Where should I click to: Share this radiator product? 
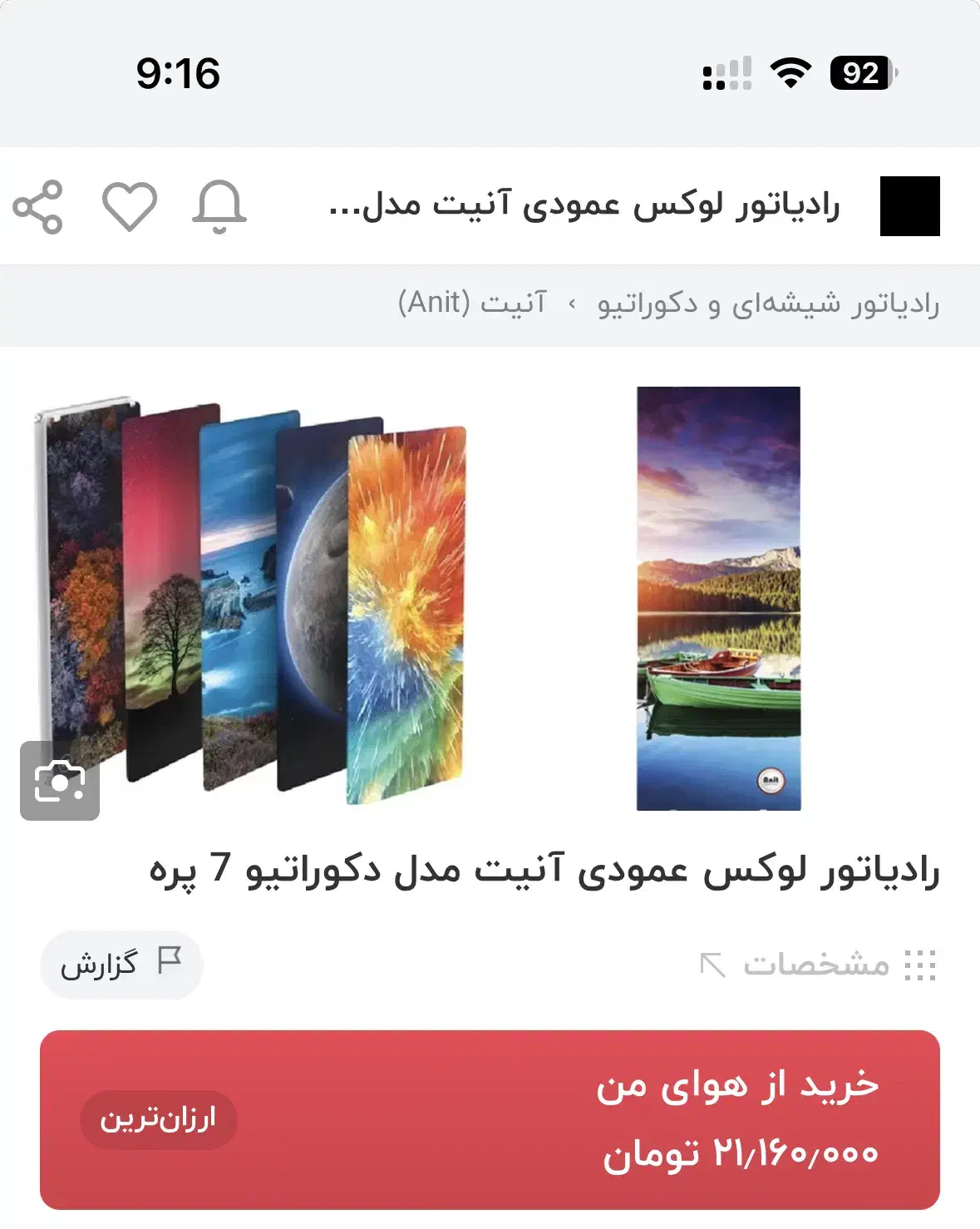click(38, 206)
